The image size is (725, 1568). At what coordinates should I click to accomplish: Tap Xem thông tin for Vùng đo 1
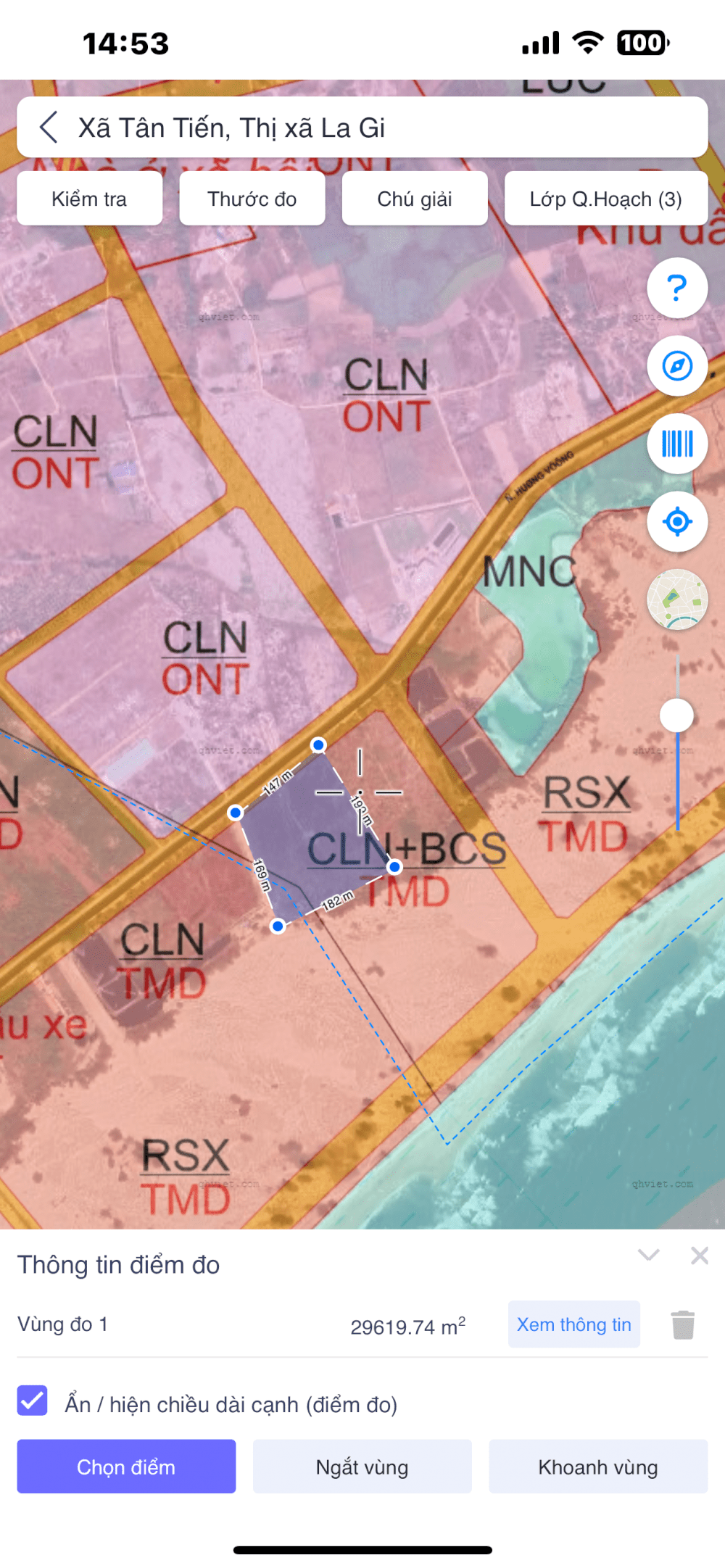574,1324
